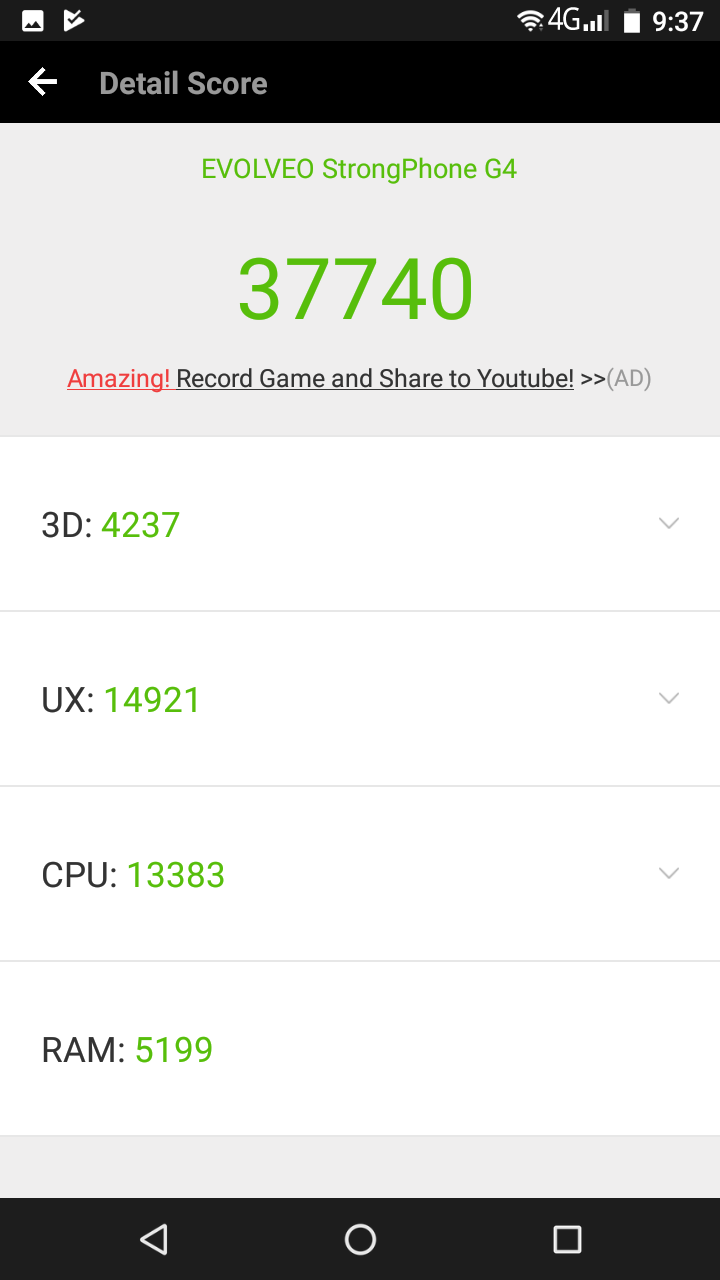Image resolution: width=720 pixels, height=1280 pixels.
Task: Open recent apps from navigation bar
Action: coord(567,1239)
